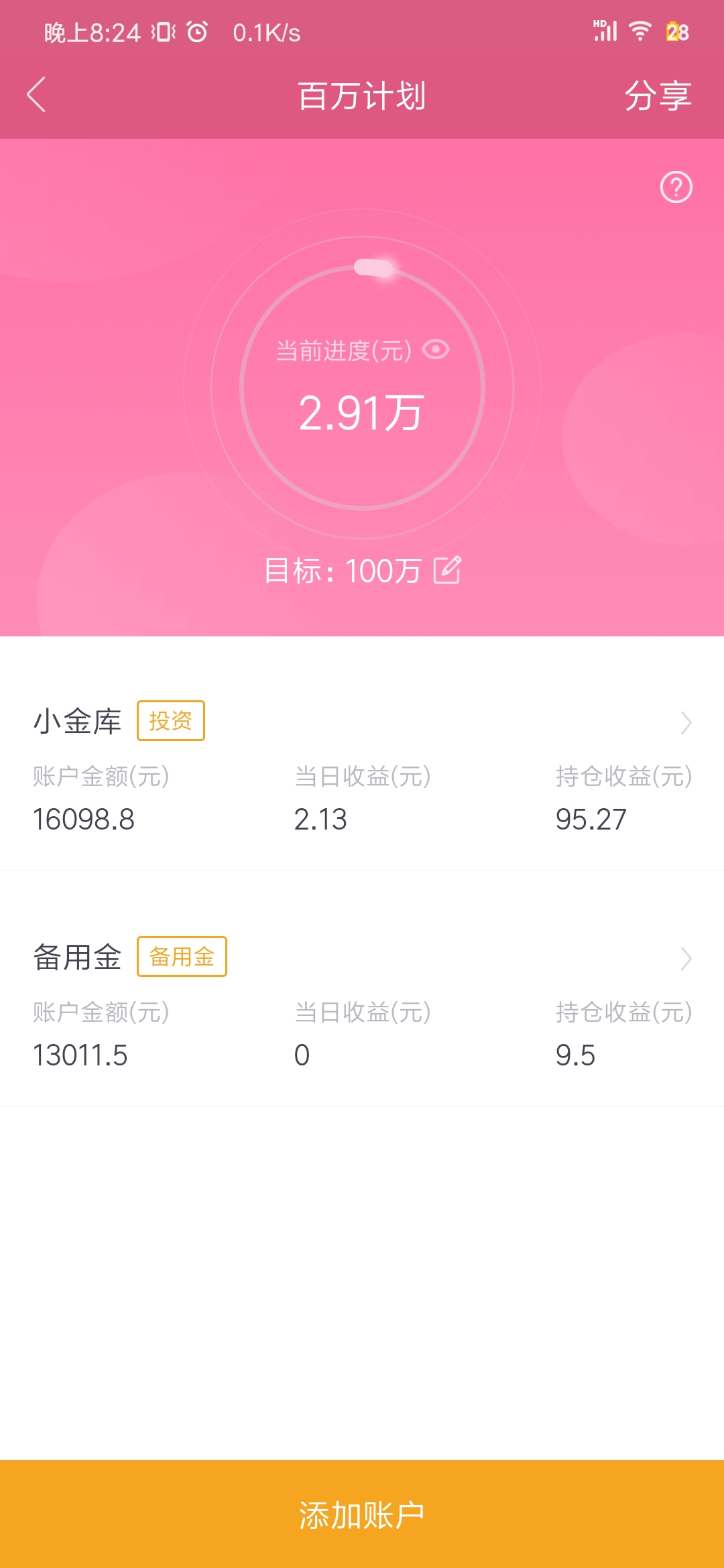Hide the current progress with the eye icon
This screenshot has height=1568, width=724.
pyautogui.click(x=436, y=349)
